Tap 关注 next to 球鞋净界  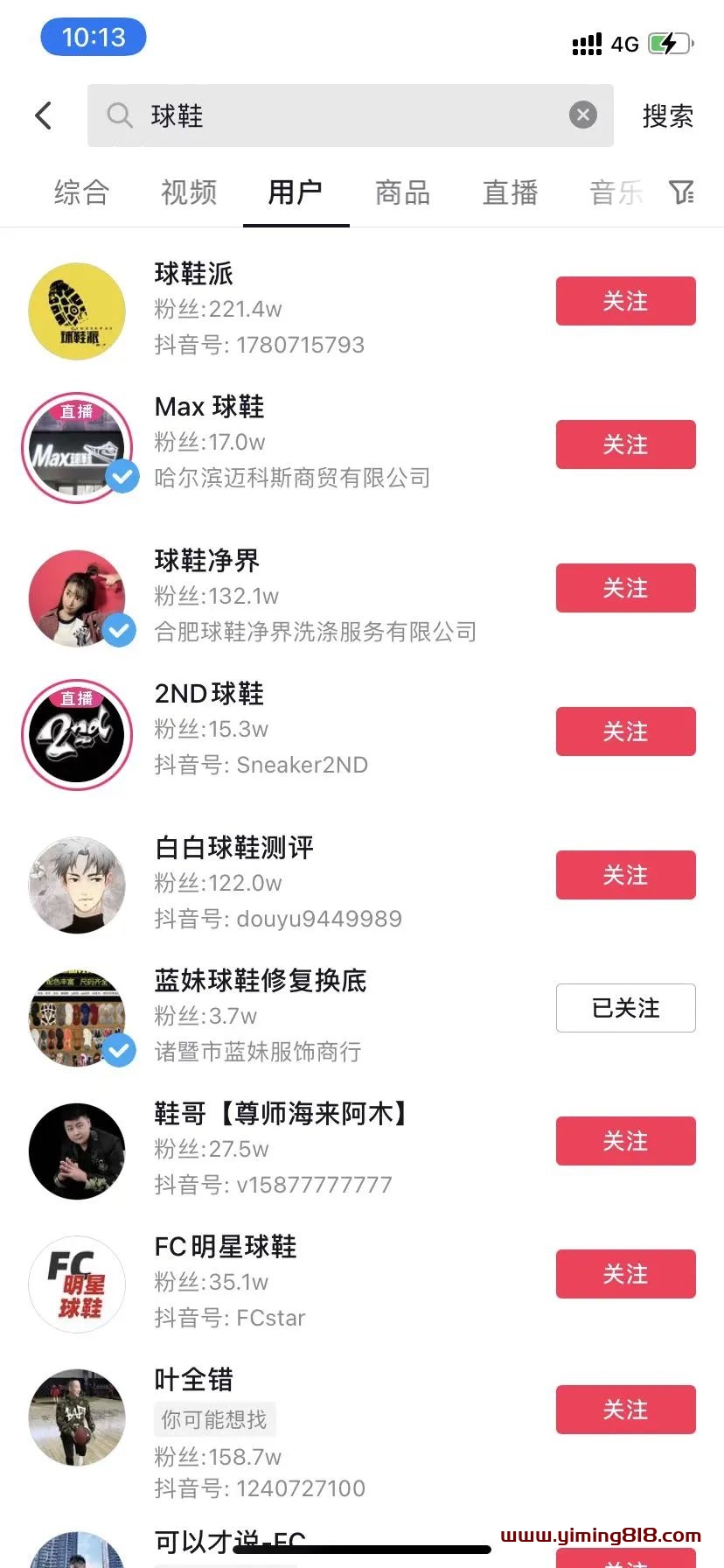pyautogui.click(x=625, y=588)
